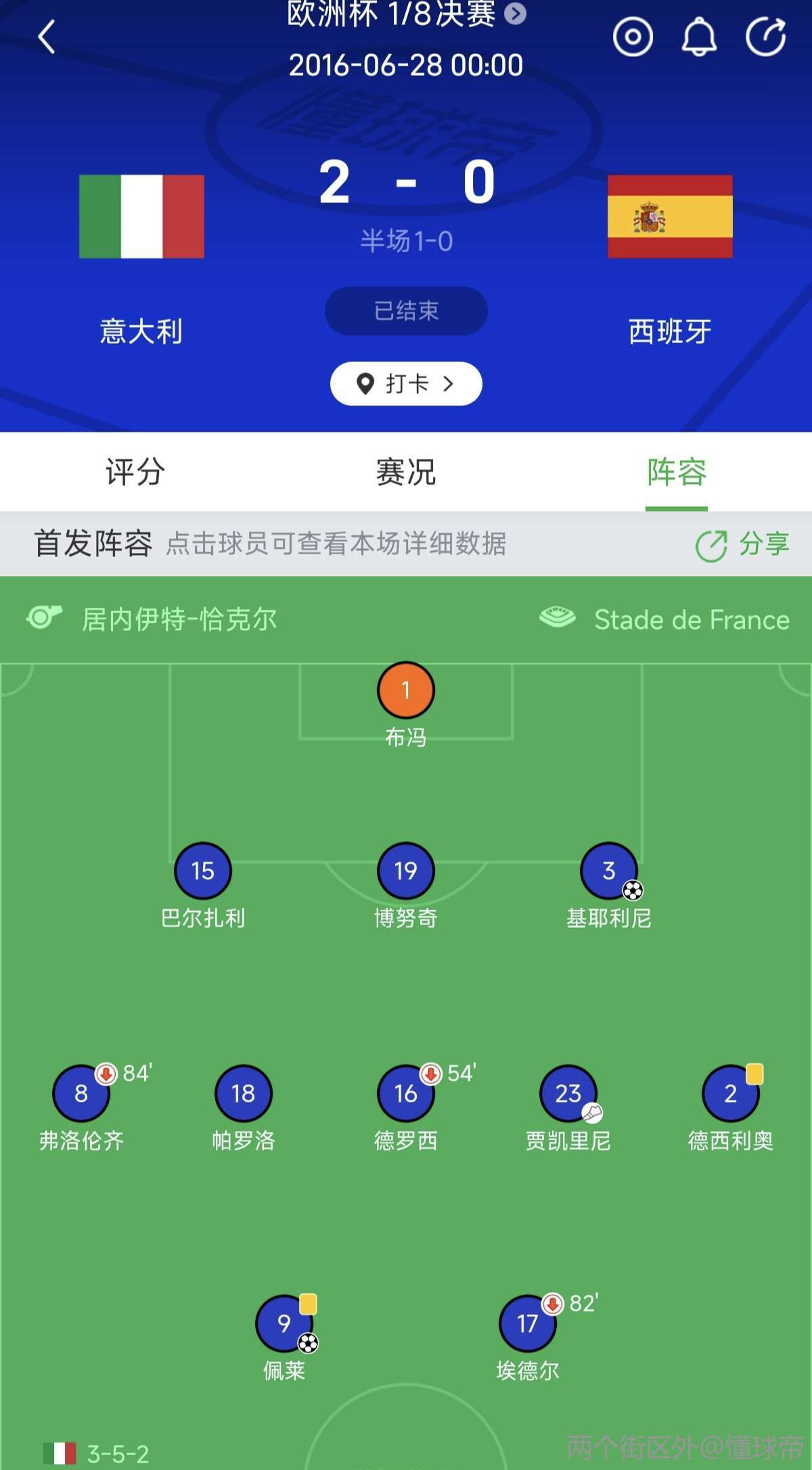
Task: View goalkeeper 布冯 match stats
Action: [406, 690]
